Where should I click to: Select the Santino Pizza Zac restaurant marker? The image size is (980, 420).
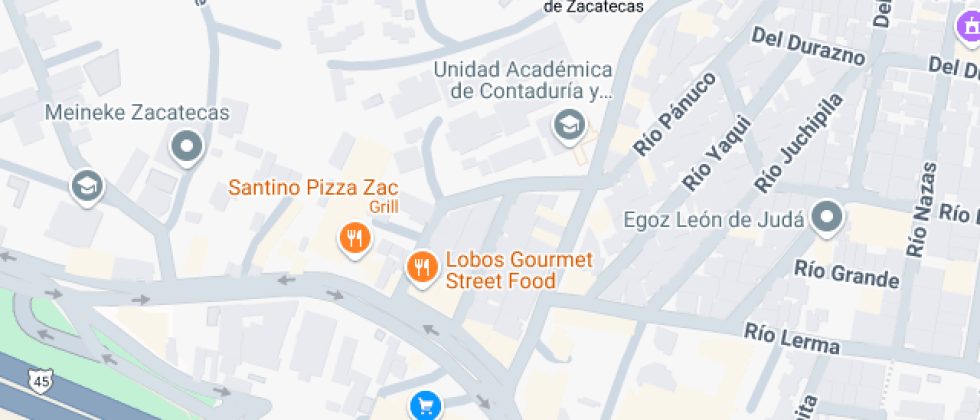[x=355, y=238]
